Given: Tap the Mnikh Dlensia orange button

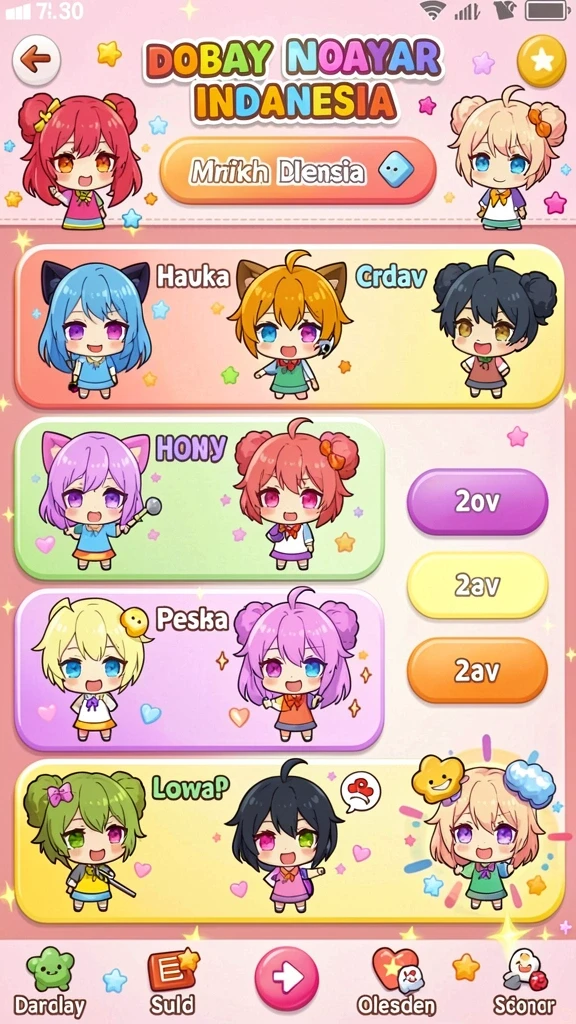Looking at the screenshot, I should (298, 172).
